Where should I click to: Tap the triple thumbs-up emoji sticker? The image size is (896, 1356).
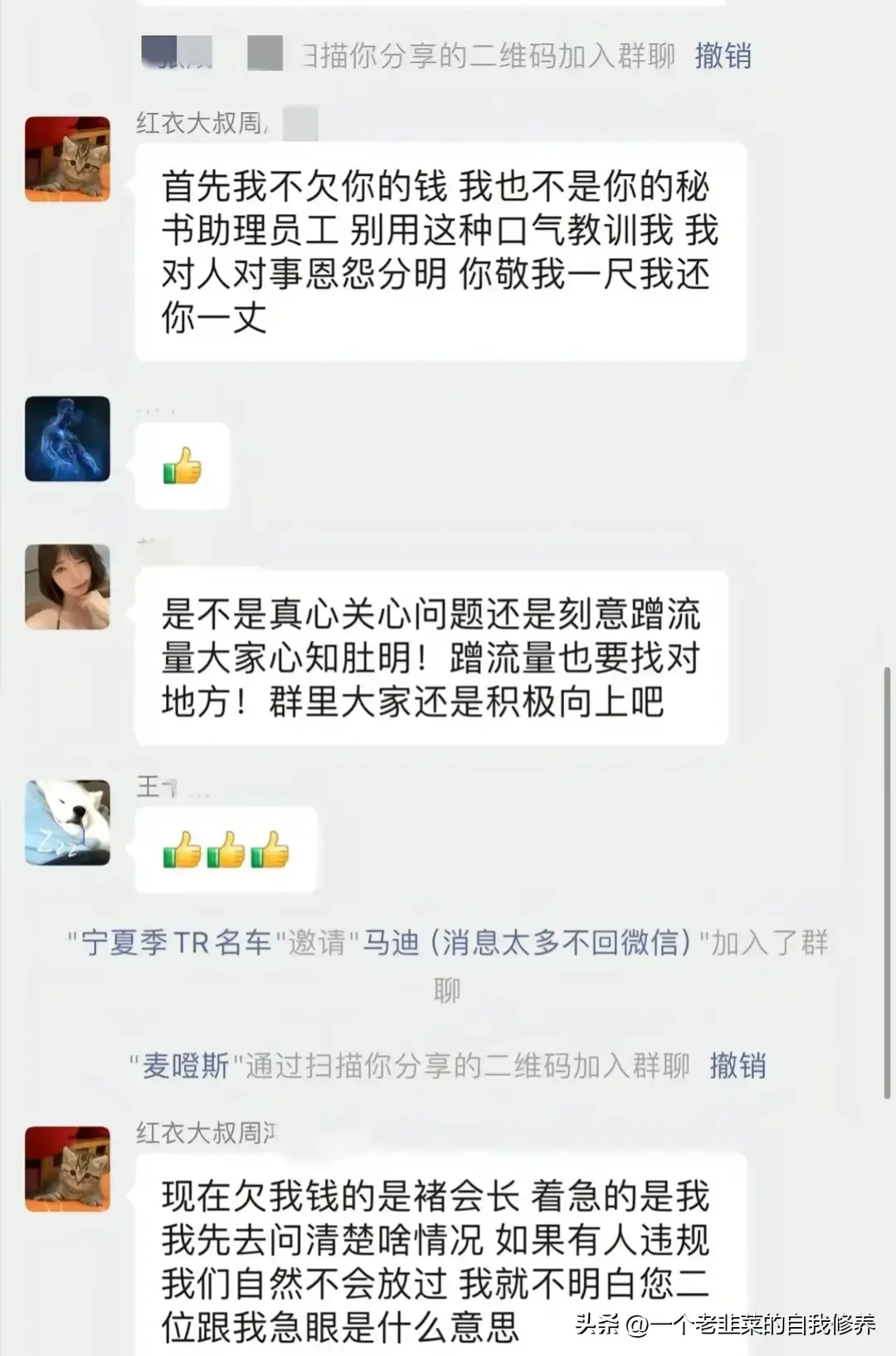224,848
